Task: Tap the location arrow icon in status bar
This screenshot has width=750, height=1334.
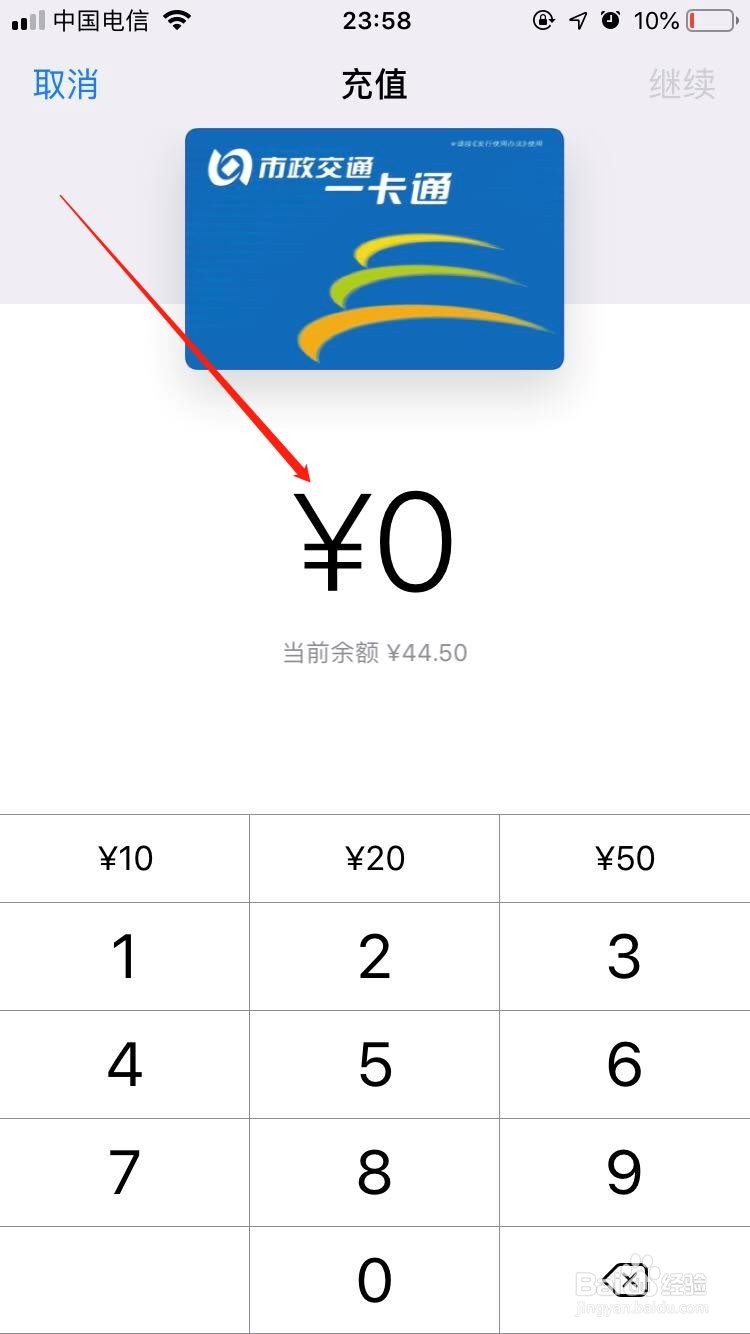Action: [x=578, y=20]
